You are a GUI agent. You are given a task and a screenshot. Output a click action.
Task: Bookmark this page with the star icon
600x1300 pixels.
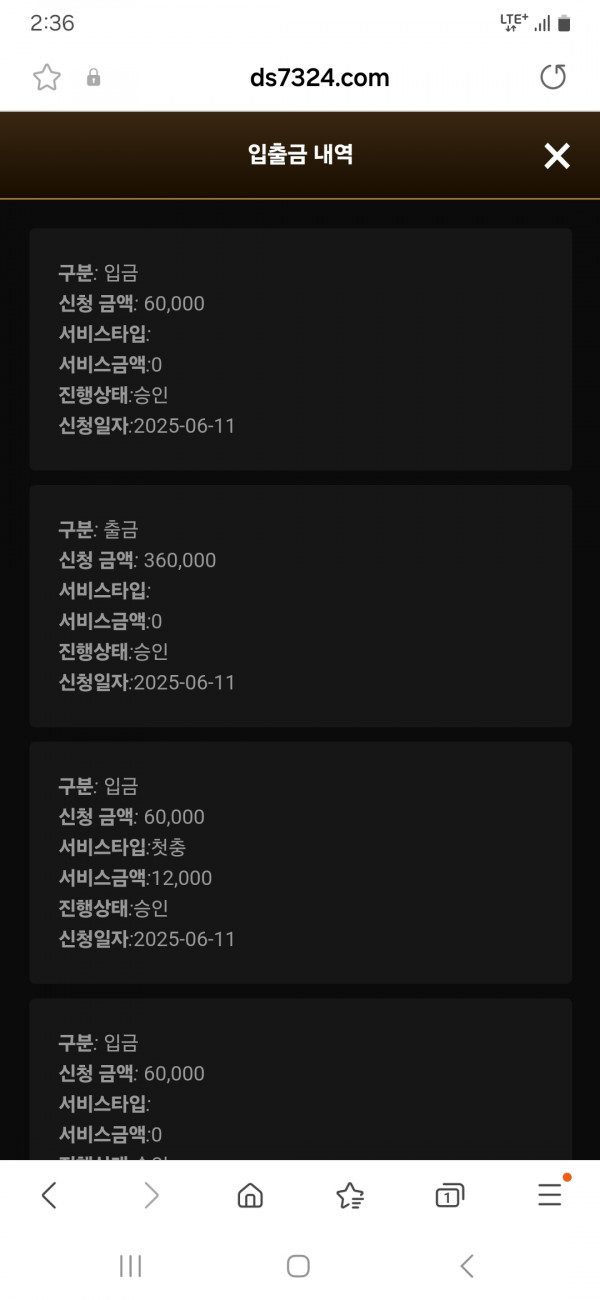(x=47, y=78)
